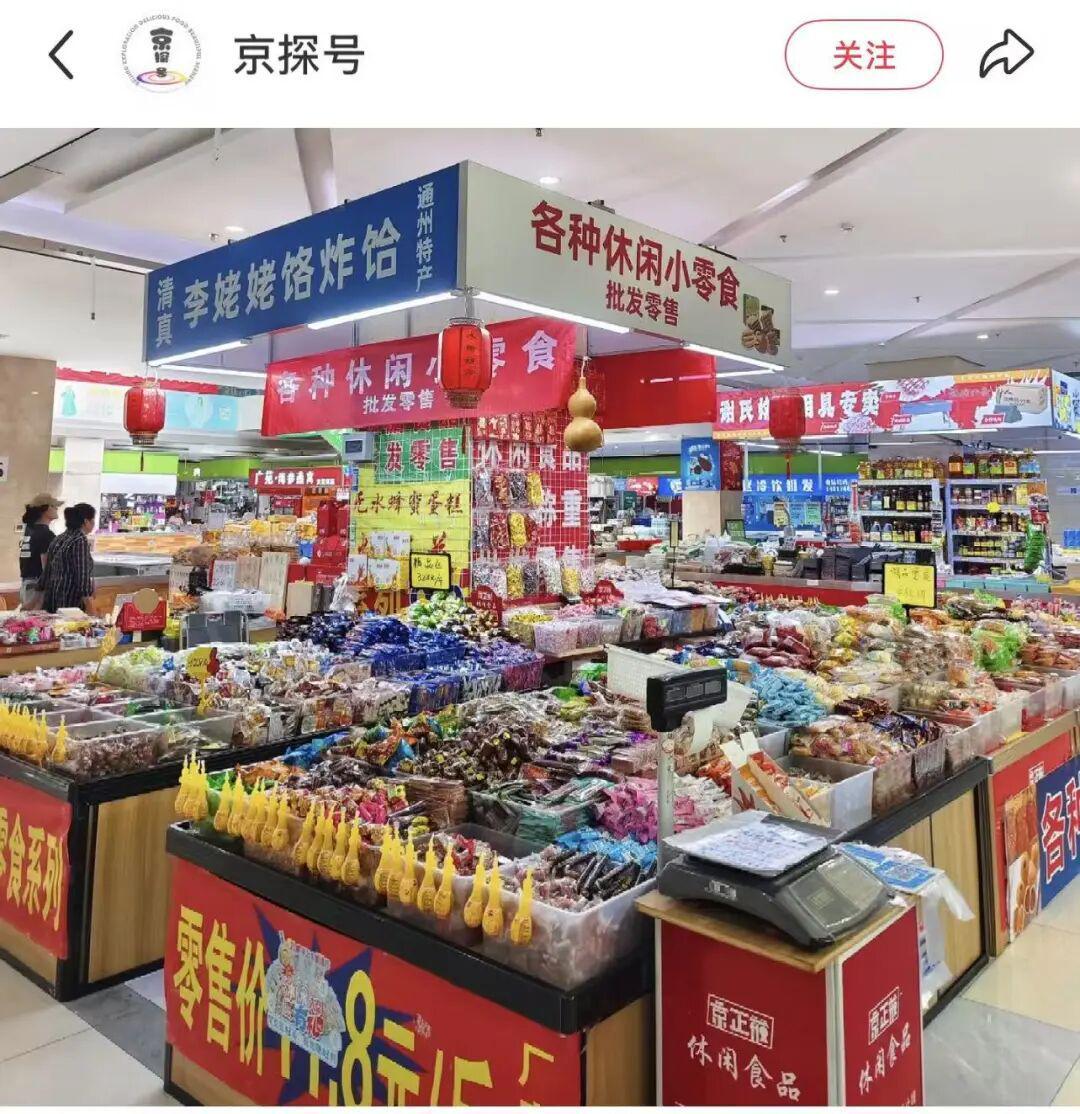The height and width of the screenshot is (1114, 1080).
Task: Open the 京探号 account name
Action: point(299,55)
